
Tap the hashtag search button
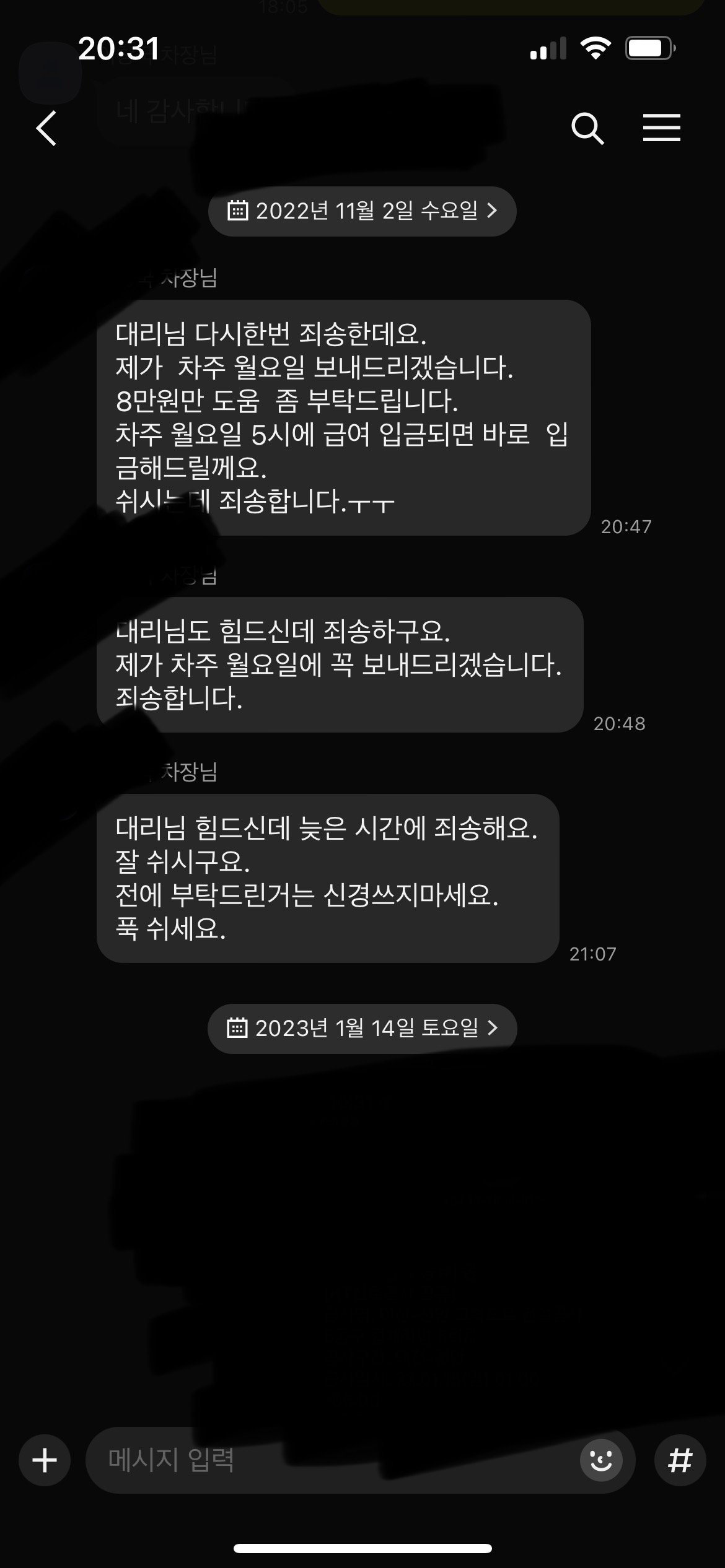click(680, 1461)
